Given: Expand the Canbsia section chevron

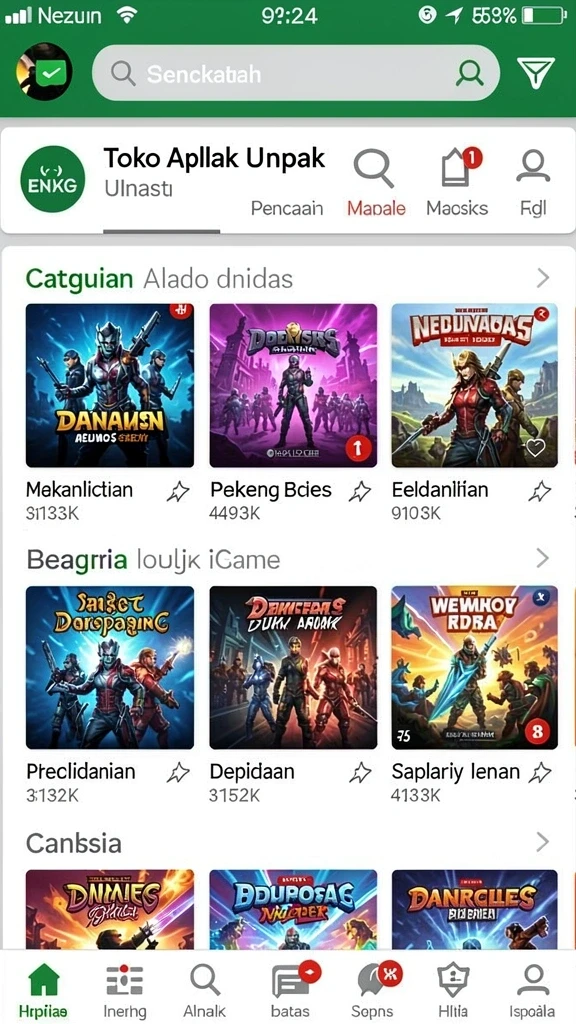Looking at the screenshot, I should 542,842.
